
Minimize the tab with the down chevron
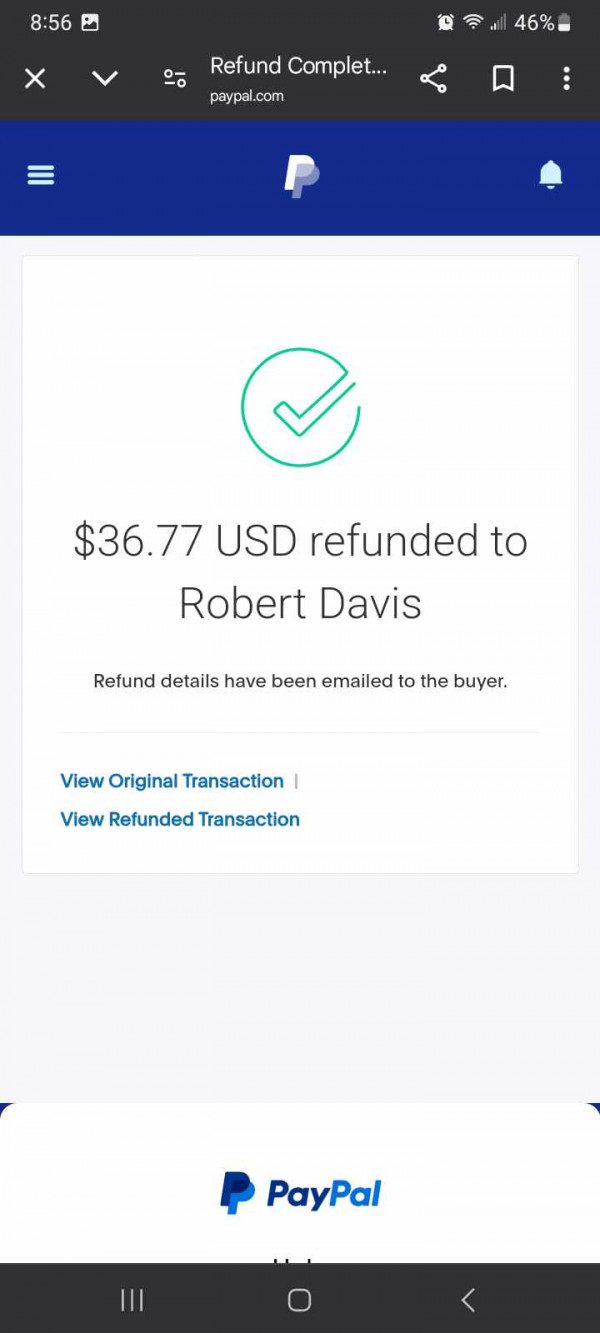[105, 78]
